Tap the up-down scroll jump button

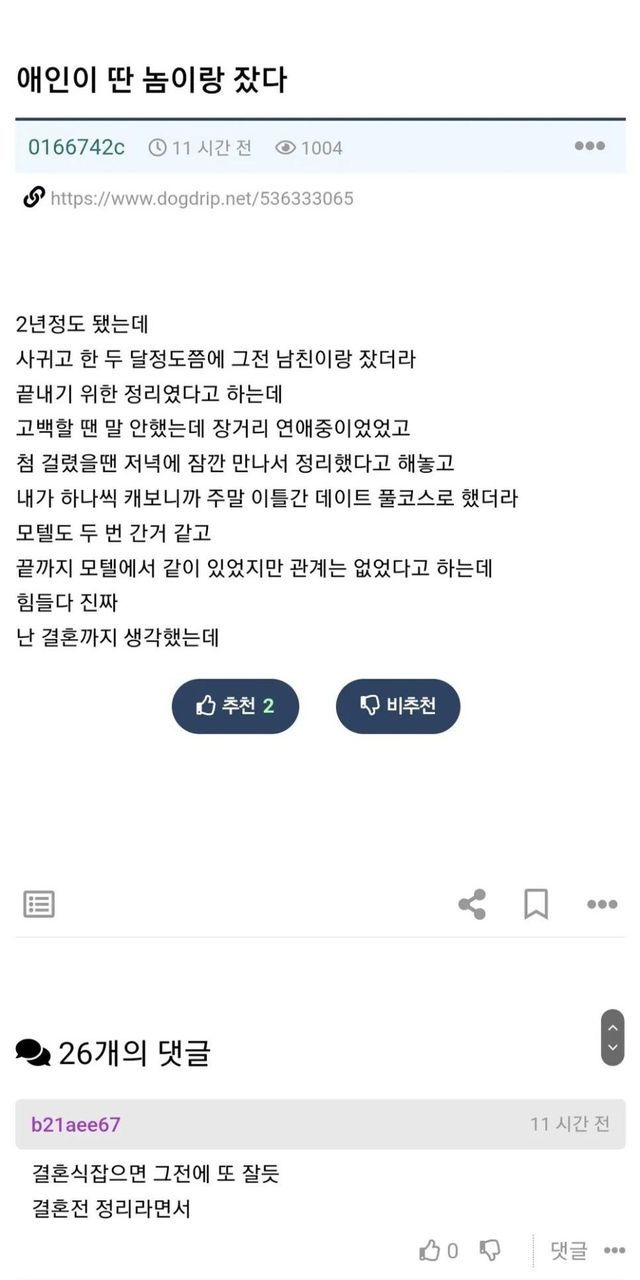click(612, 1038)
